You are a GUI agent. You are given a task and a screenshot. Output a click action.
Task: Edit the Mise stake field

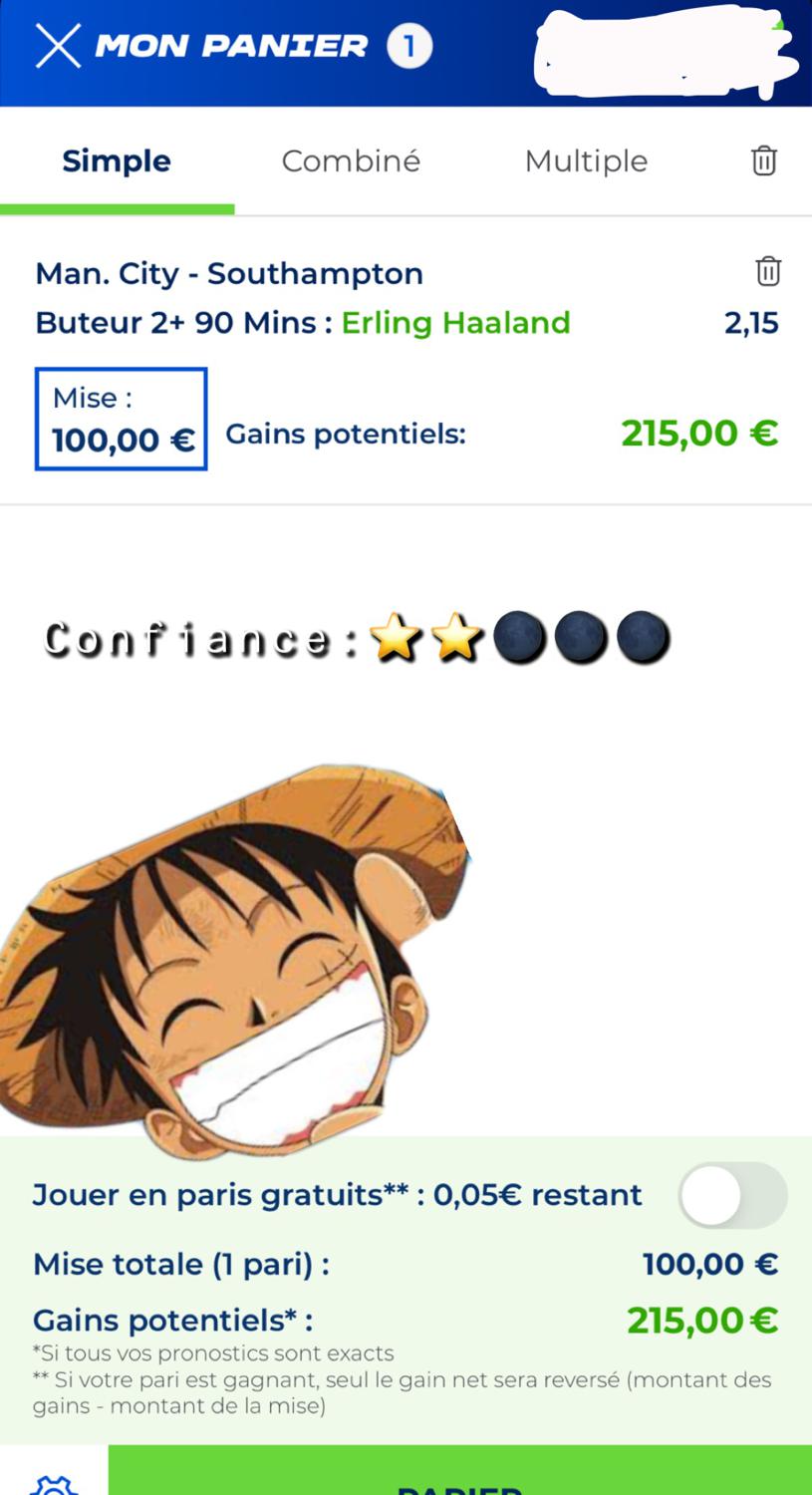(122, 420)
